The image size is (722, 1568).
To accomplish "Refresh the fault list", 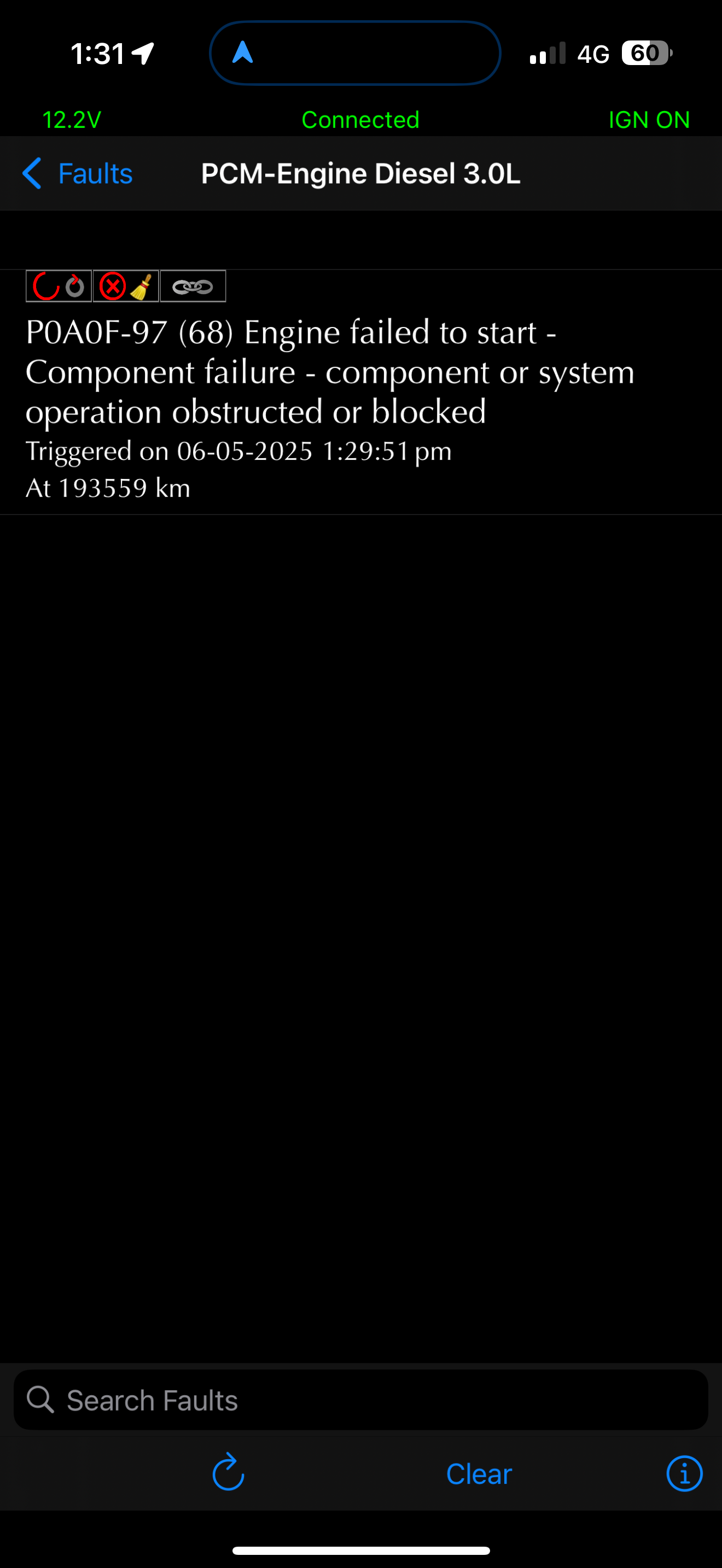I will (228, 1473).
